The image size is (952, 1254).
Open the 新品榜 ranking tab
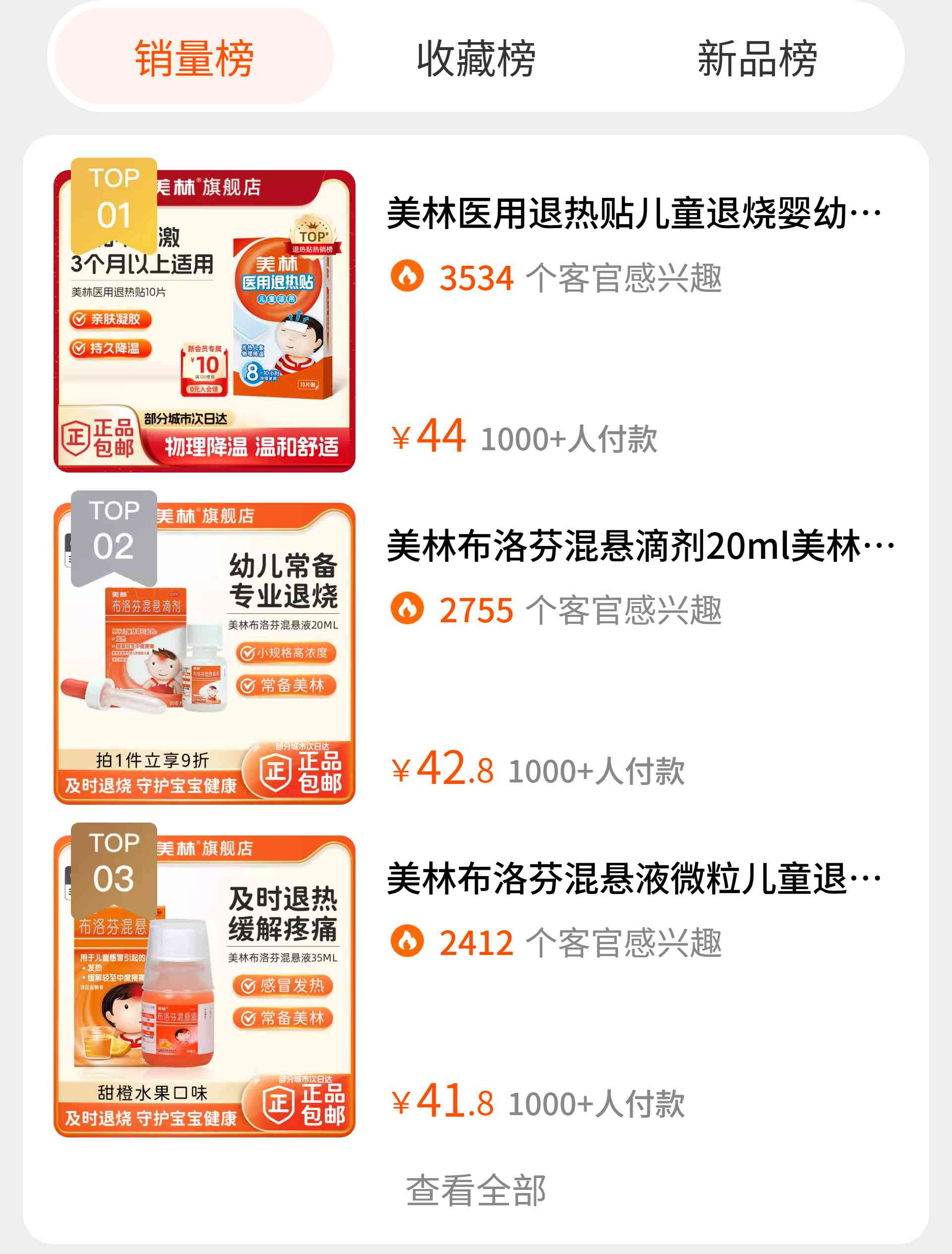point(757,58)
